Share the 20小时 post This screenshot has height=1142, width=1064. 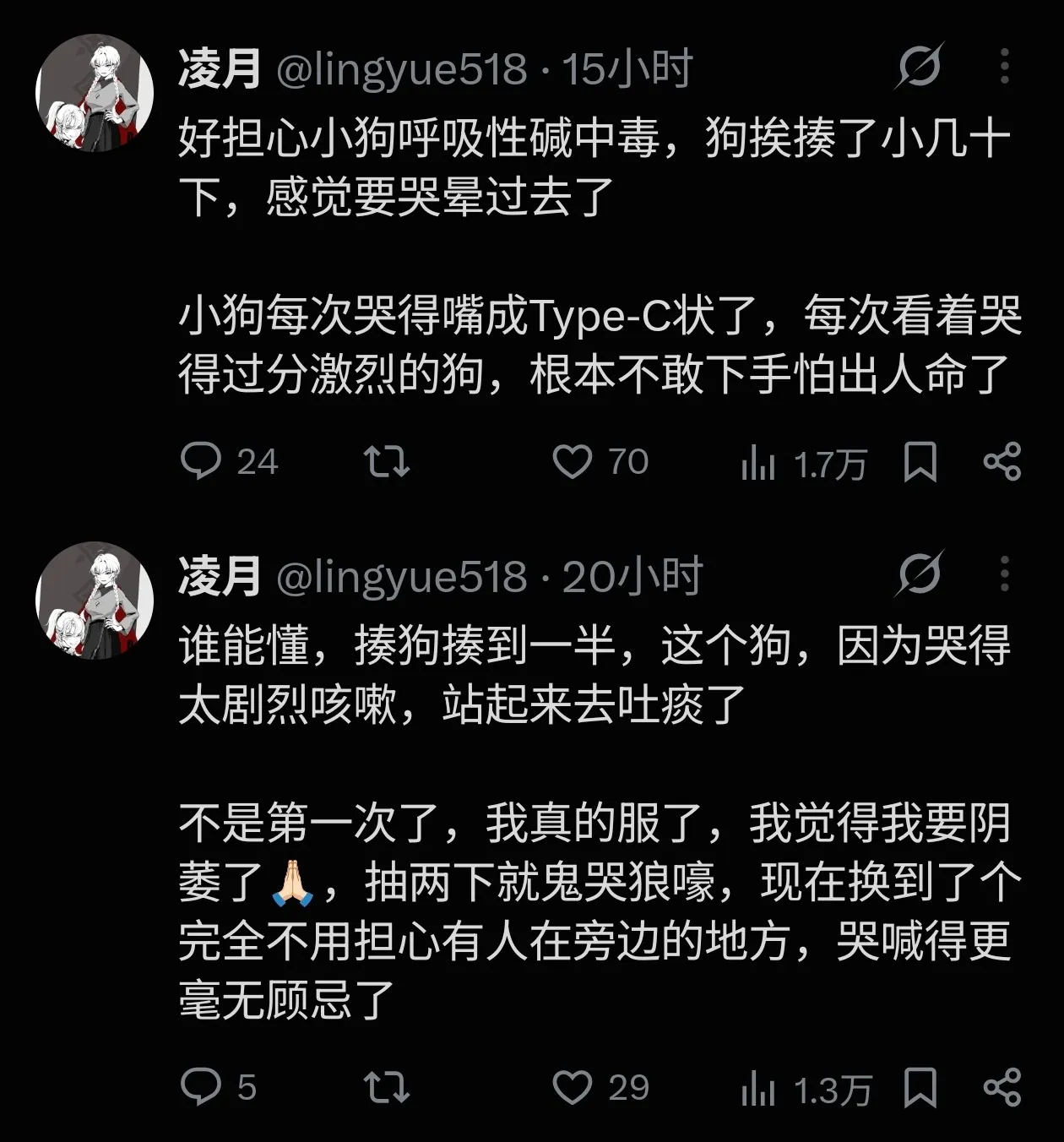(x=1002, y=1087)
